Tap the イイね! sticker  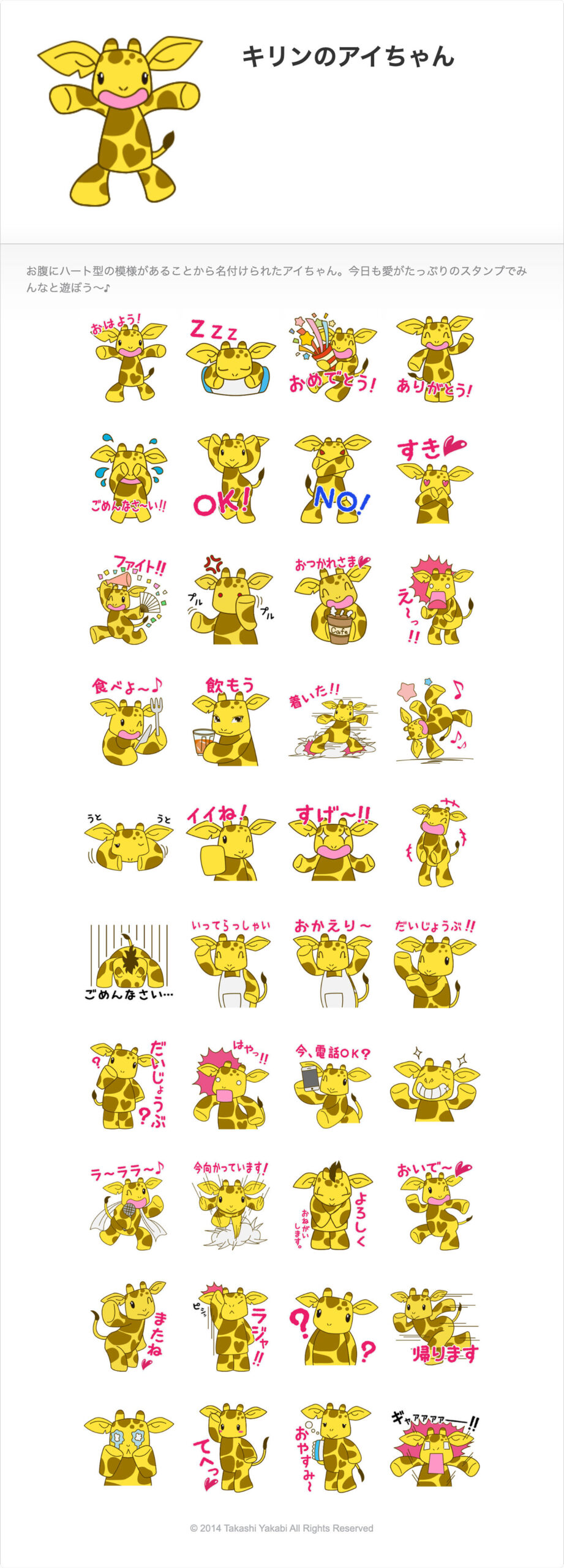(x=231, y=843)
